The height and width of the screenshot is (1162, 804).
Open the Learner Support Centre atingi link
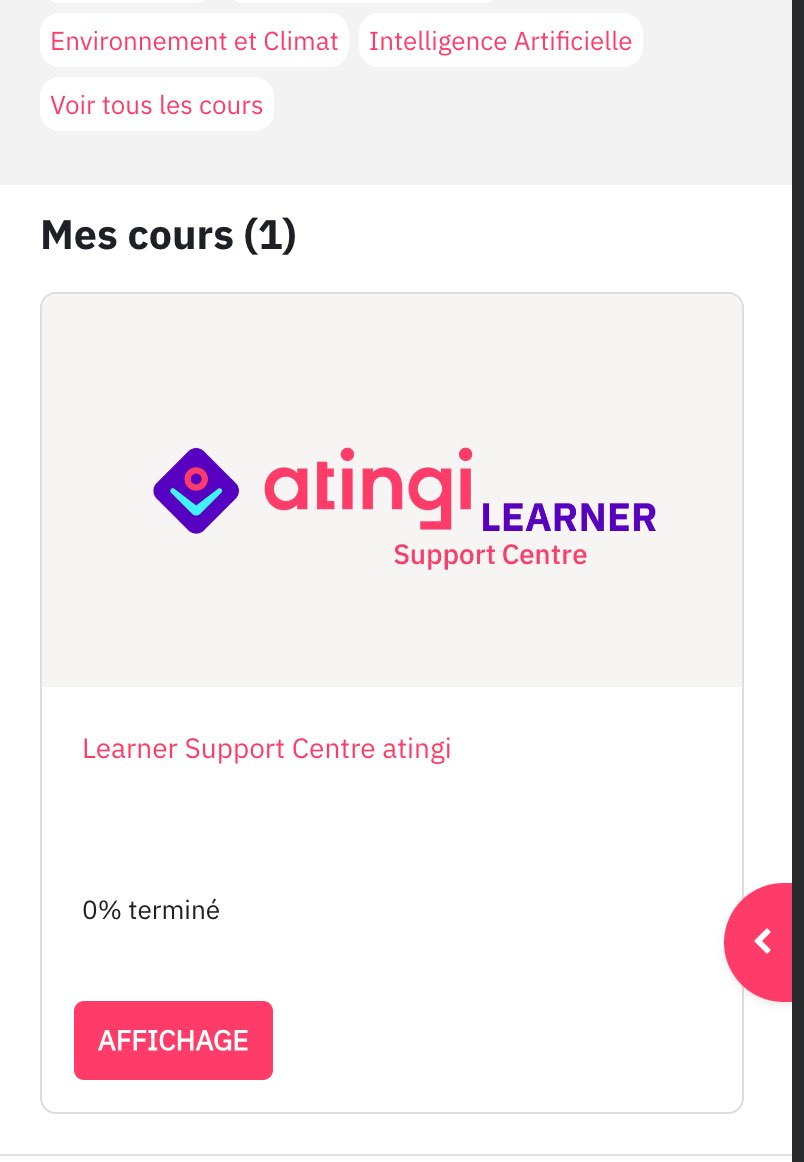(266, 748)
